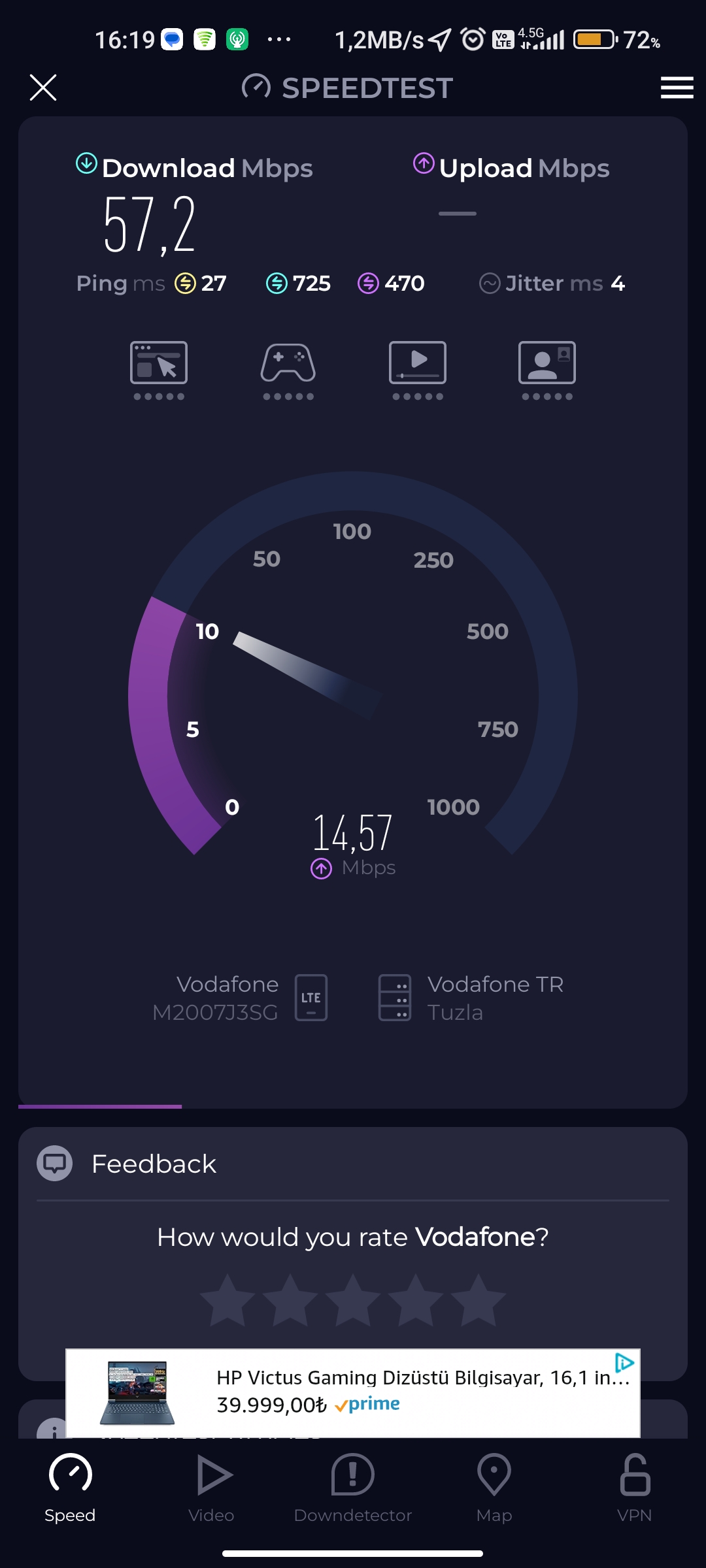Close the running speed test
Screen dimensions: 706x1568
(x=43, y=88)
